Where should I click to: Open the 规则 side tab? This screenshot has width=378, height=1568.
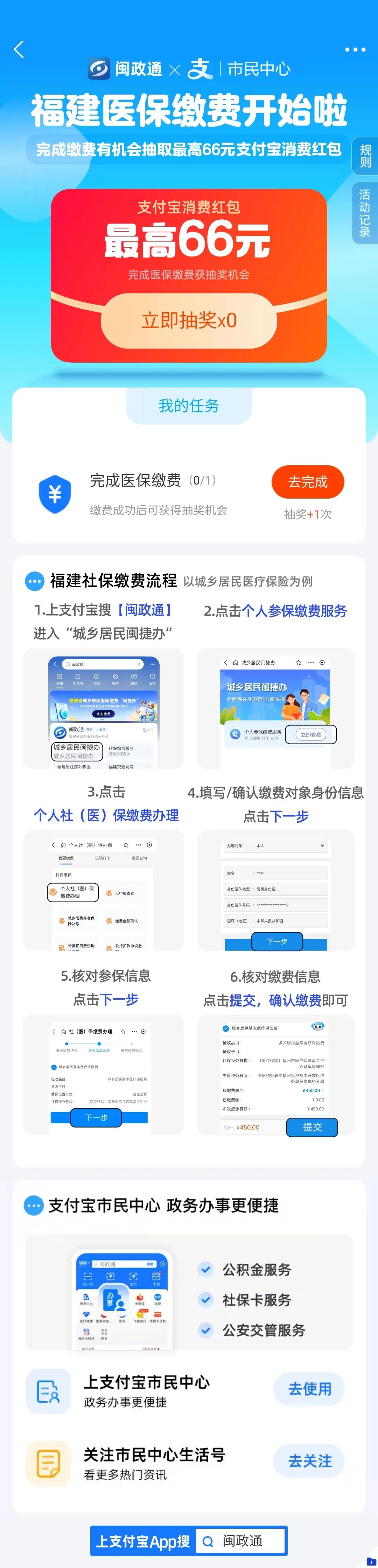pyautogui.click(x=365, y=156)
